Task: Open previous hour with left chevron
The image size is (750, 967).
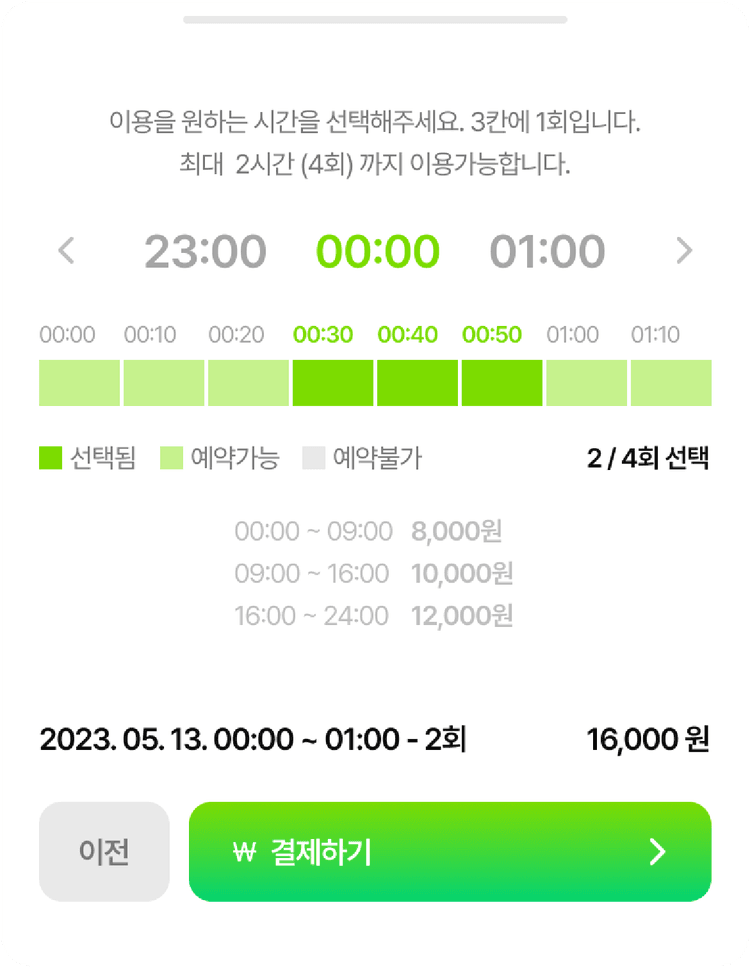Action: pos(66,251)
